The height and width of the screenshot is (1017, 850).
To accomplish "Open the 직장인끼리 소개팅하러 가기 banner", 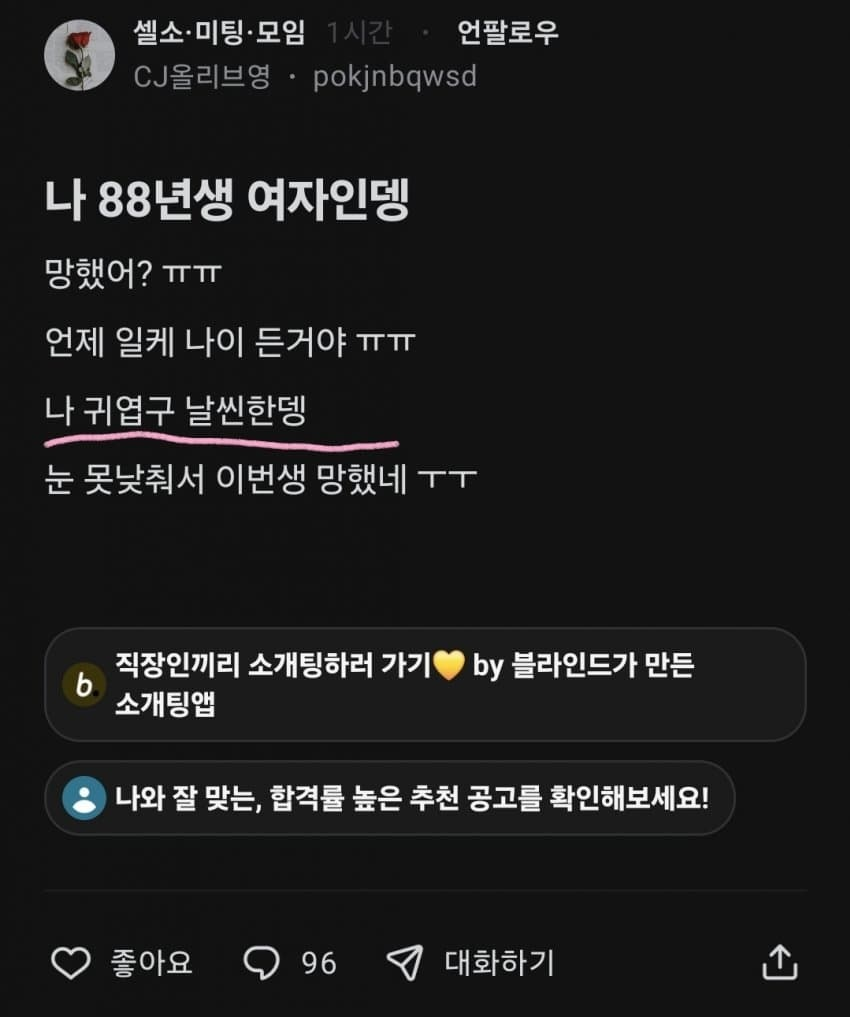I will (425, 685).
